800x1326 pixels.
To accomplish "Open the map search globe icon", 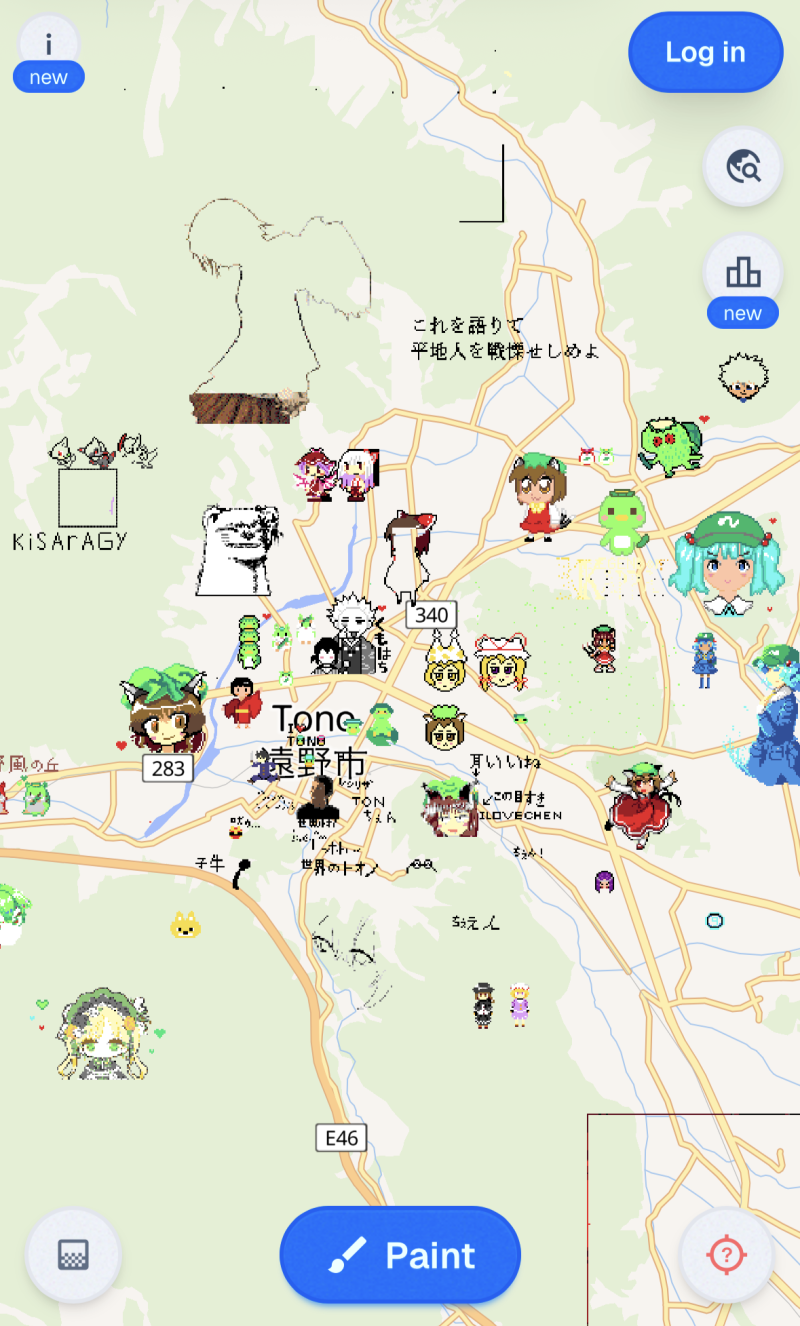I will pyautogui.click(x=742, y=166).
